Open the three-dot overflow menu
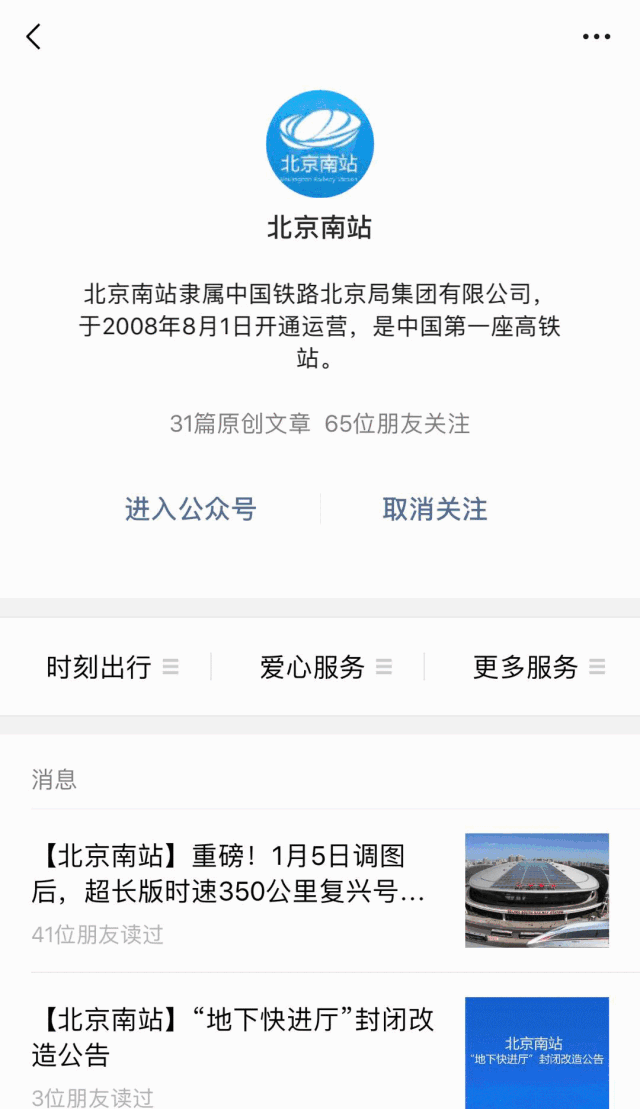640x1109 pixels. (x=596, y=37)
